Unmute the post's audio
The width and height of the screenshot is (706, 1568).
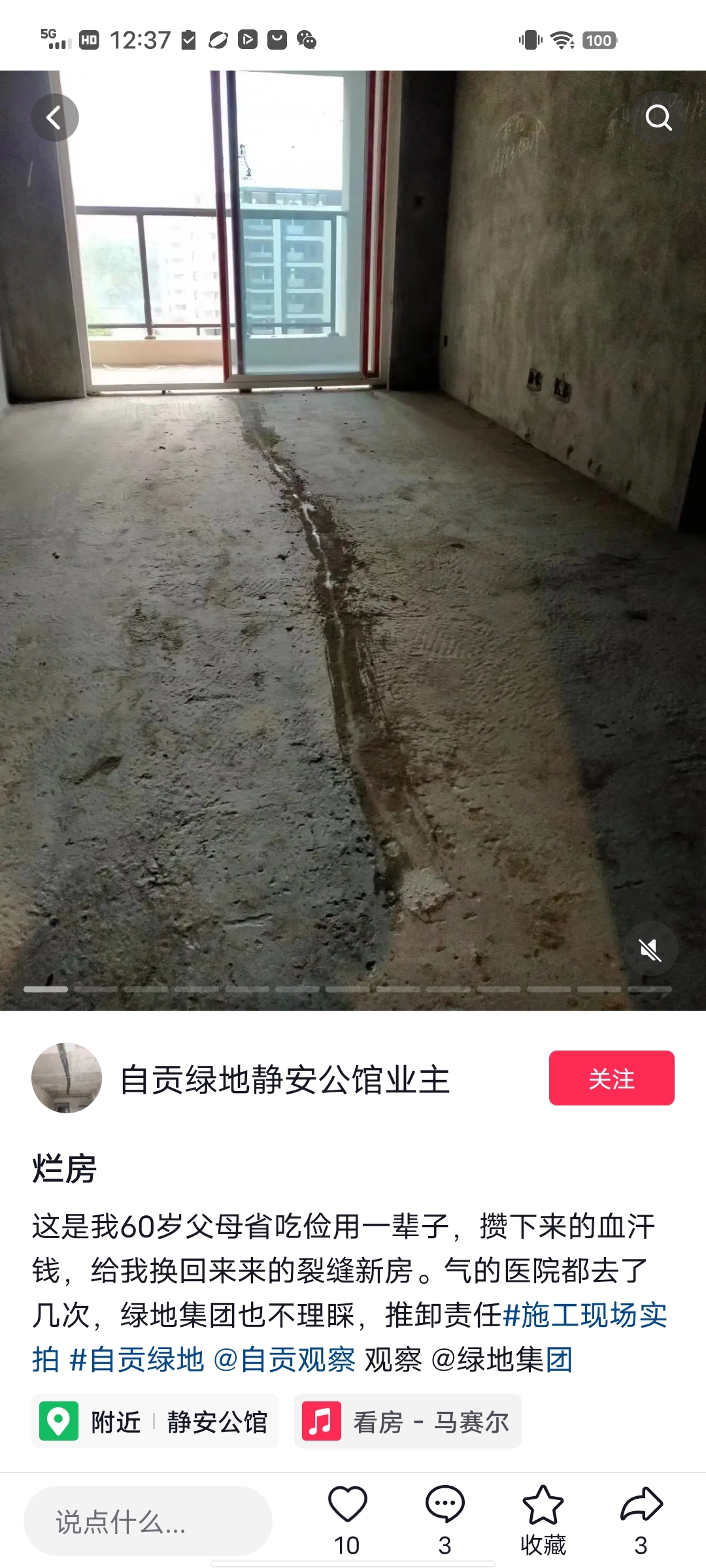tap(650, 949)
